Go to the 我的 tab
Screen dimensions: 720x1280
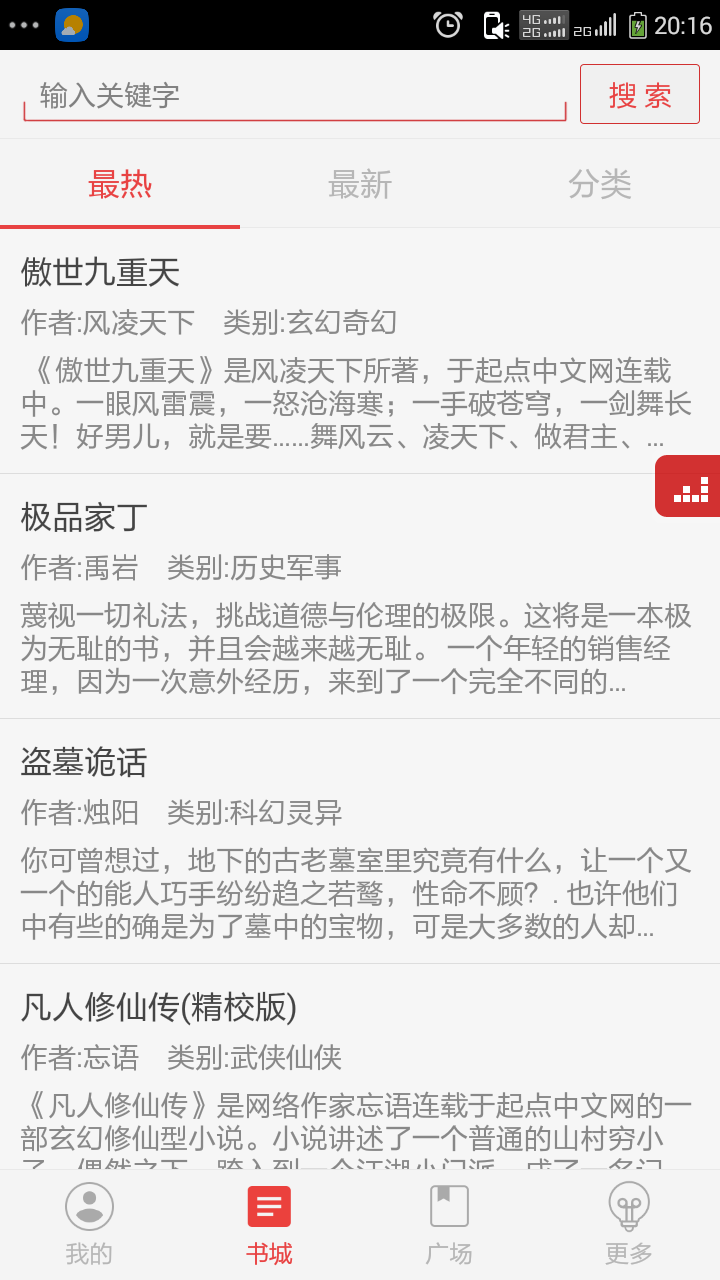(89, 1225)
